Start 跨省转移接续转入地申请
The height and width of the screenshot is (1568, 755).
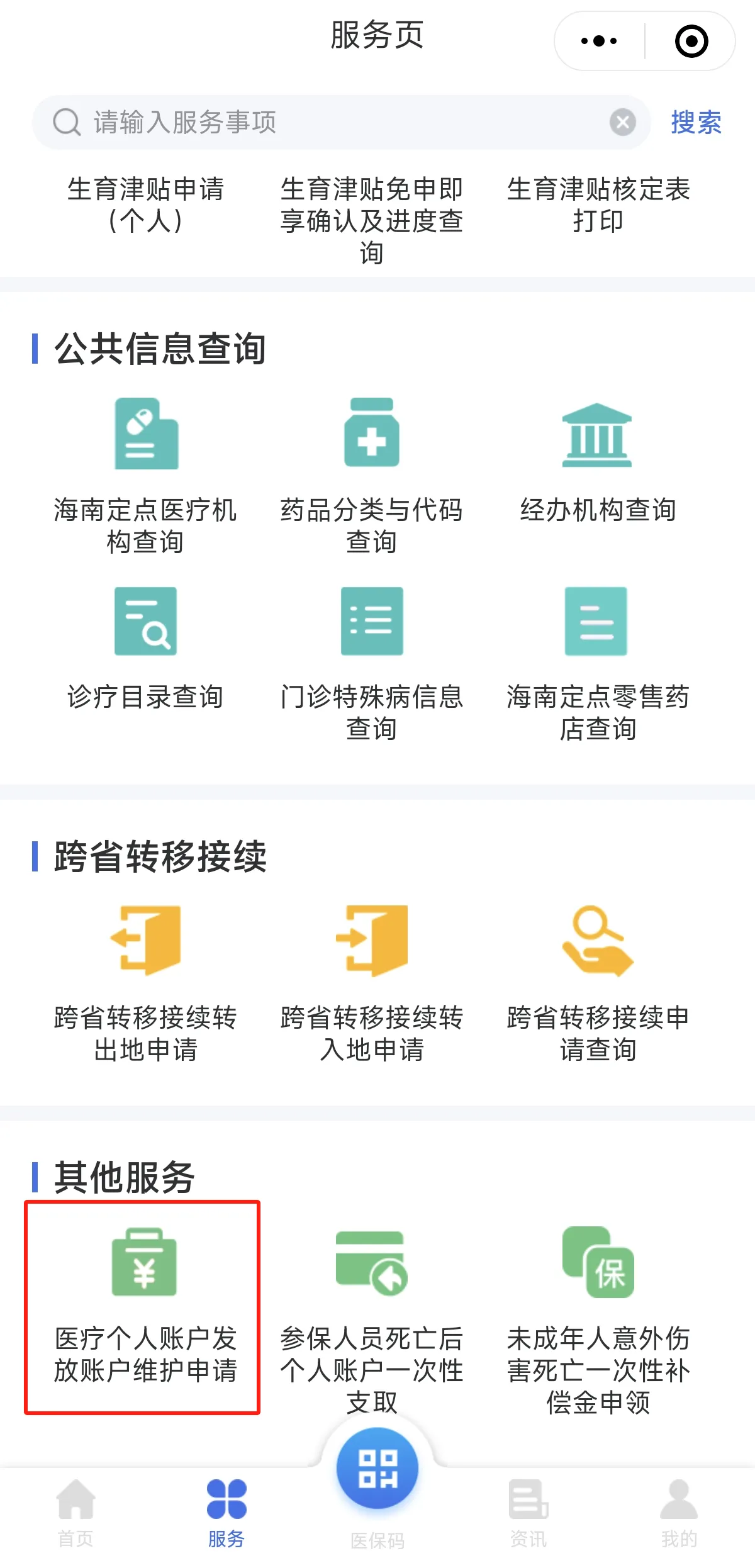(x=372, y=983)
